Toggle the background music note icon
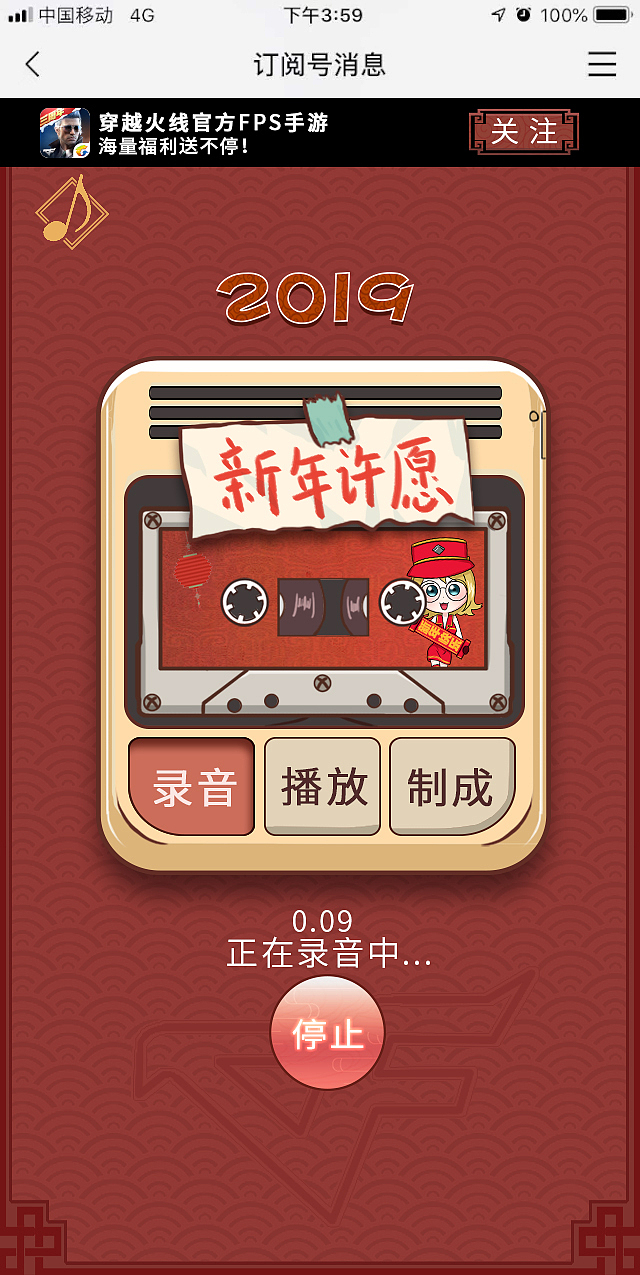The image size is (640, 1275). [70, 211]
